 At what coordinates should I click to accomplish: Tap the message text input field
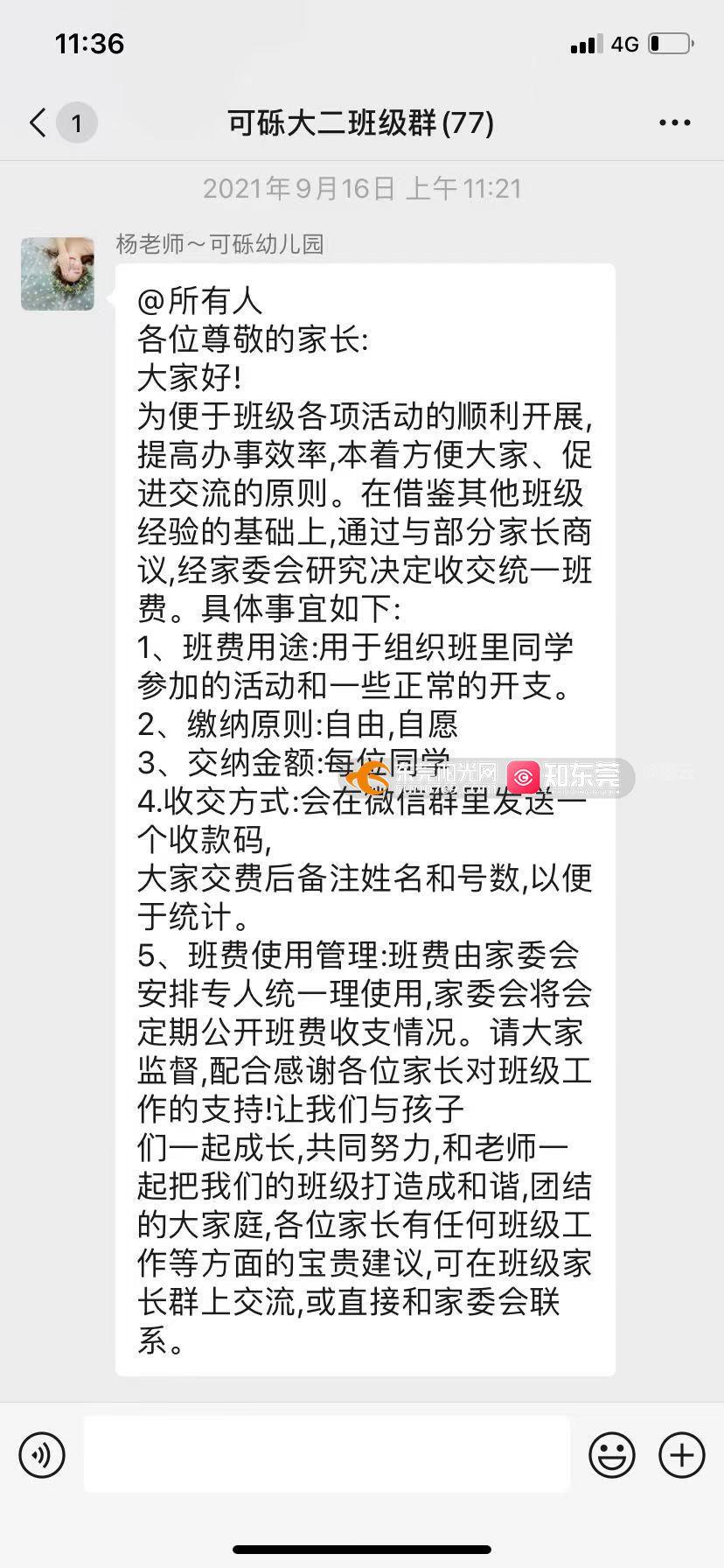tap(326, 1455)
